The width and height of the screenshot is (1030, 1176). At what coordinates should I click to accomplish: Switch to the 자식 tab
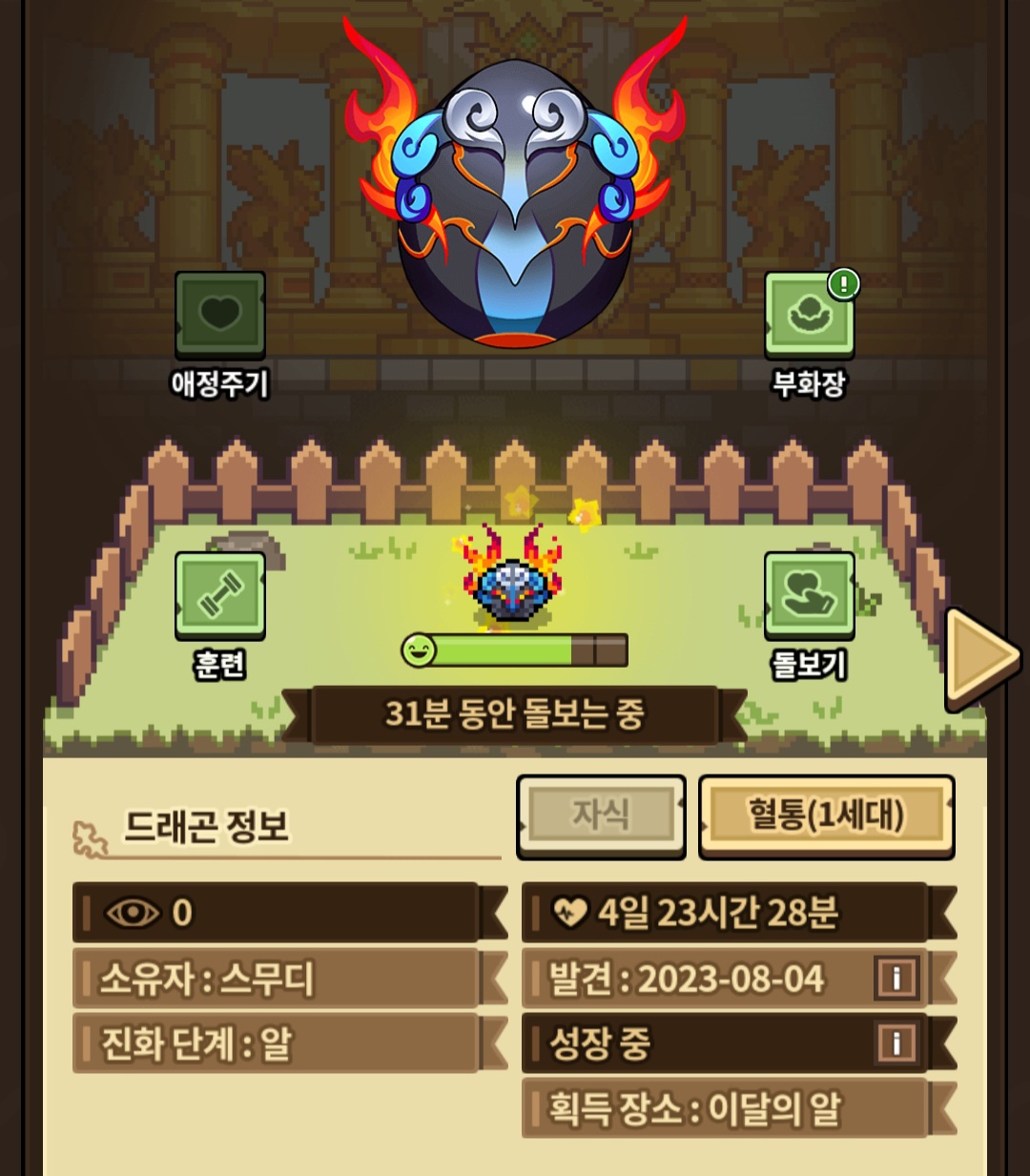[x=601, y=815]
